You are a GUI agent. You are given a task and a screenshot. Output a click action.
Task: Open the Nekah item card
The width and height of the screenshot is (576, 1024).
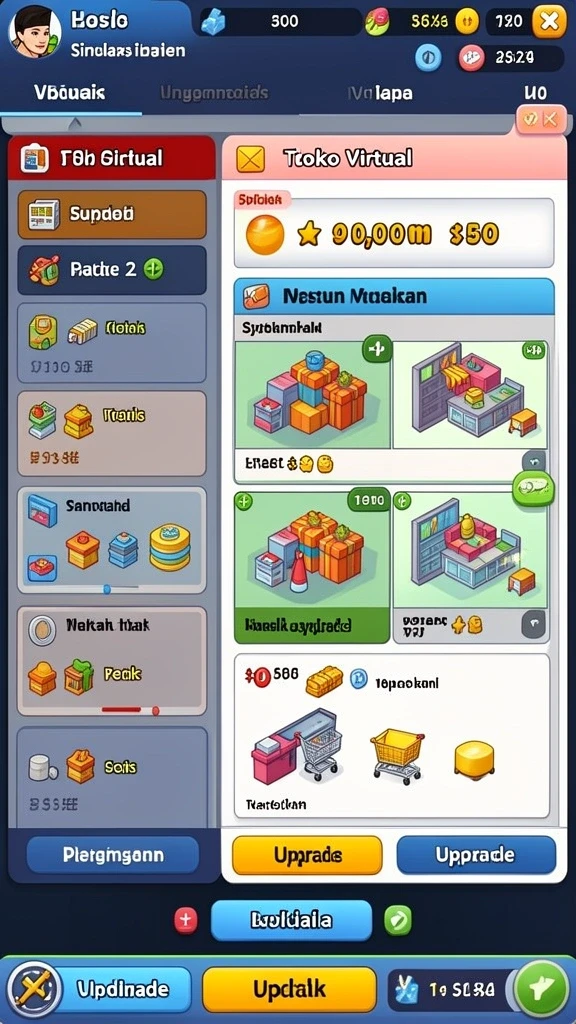(112, 661)
